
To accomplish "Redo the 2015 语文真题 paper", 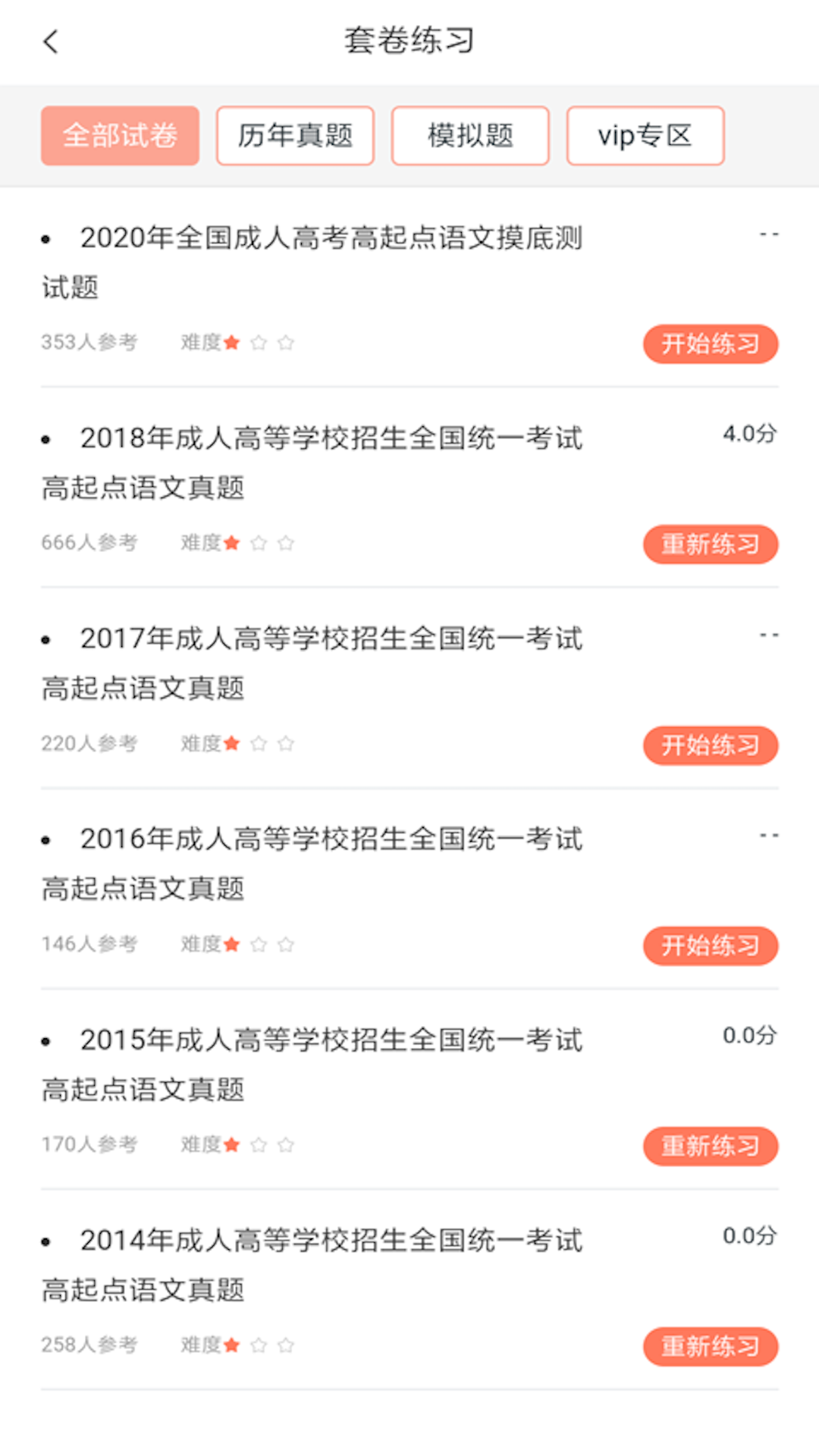I will 711,1146.
